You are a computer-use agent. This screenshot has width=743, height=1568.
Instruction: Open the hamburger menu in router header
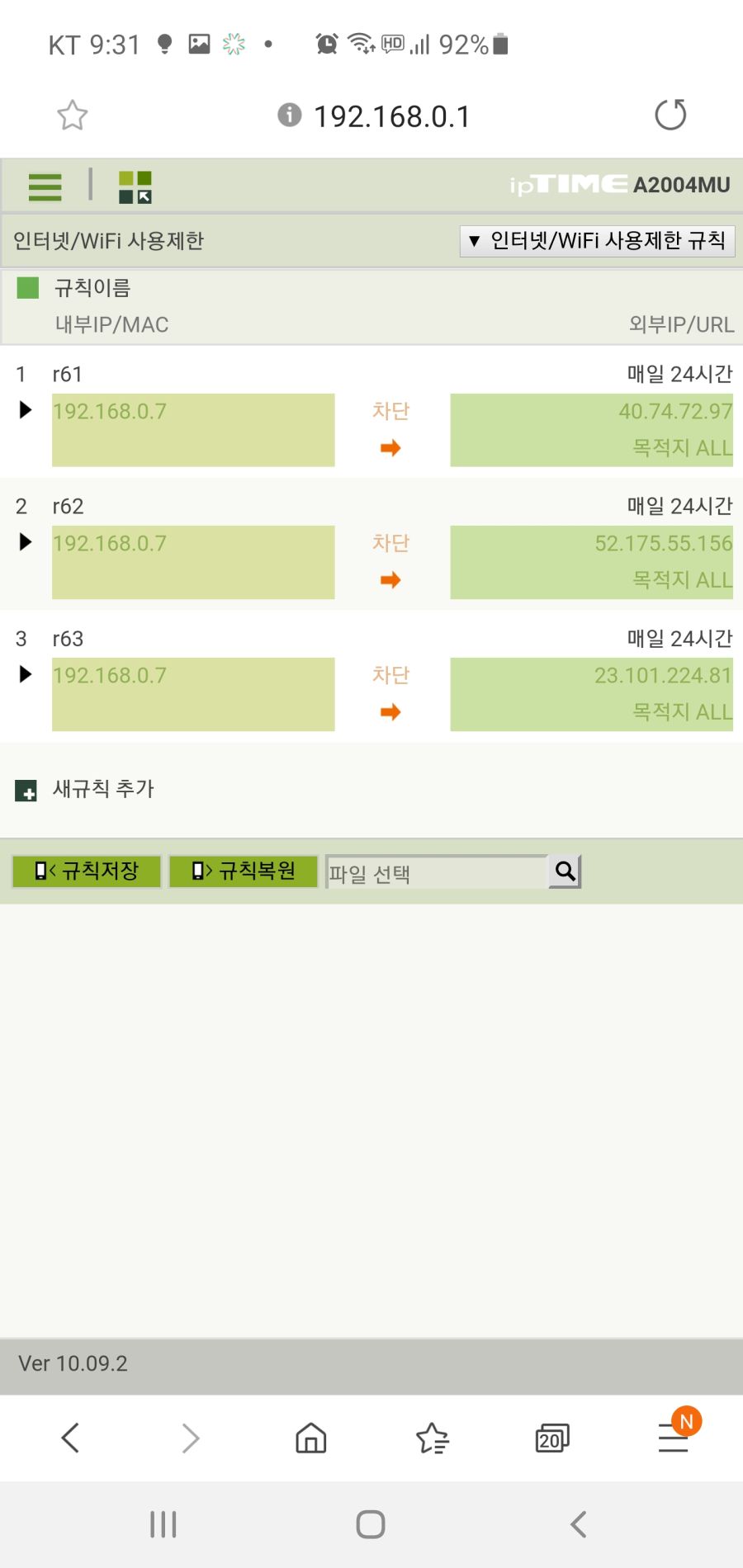click(45, 187)
